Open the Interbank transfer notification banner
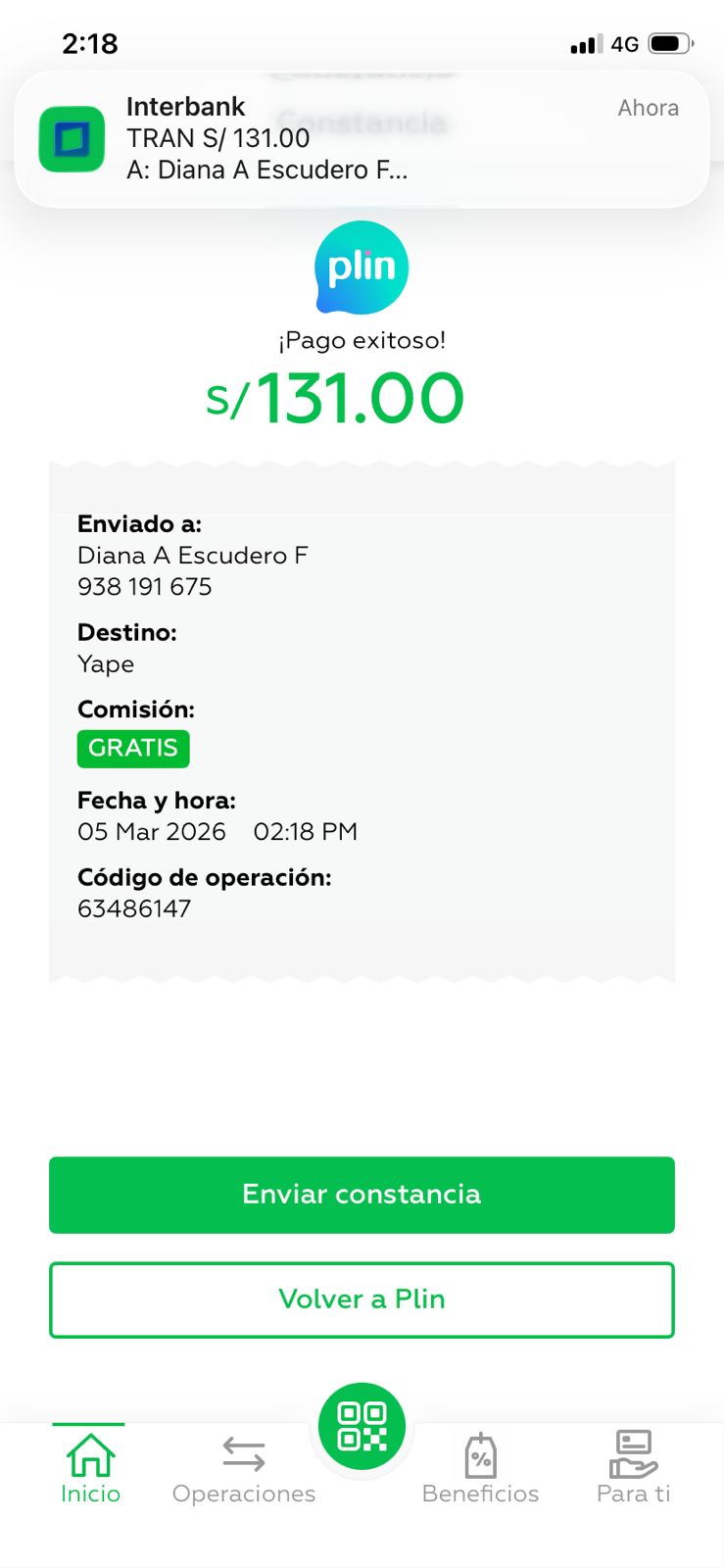The image size is (724, 1568). [362, 138]
